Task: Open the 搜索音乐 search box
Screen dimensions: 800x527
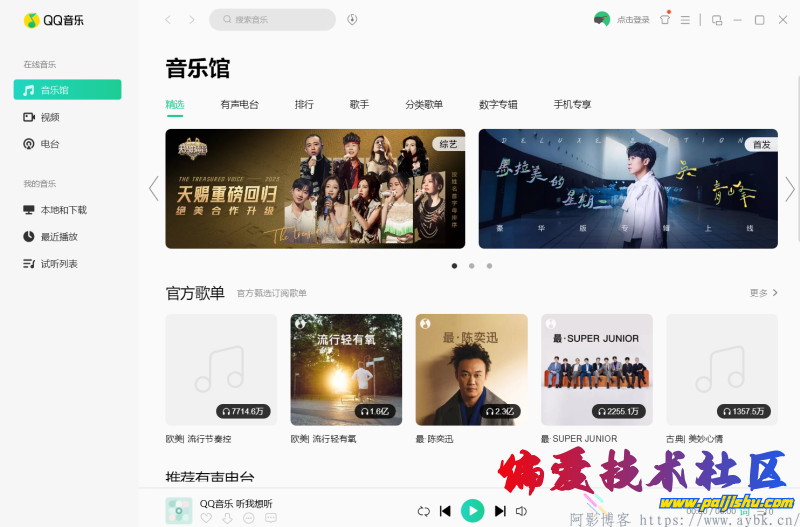Action: click(272, 19)
